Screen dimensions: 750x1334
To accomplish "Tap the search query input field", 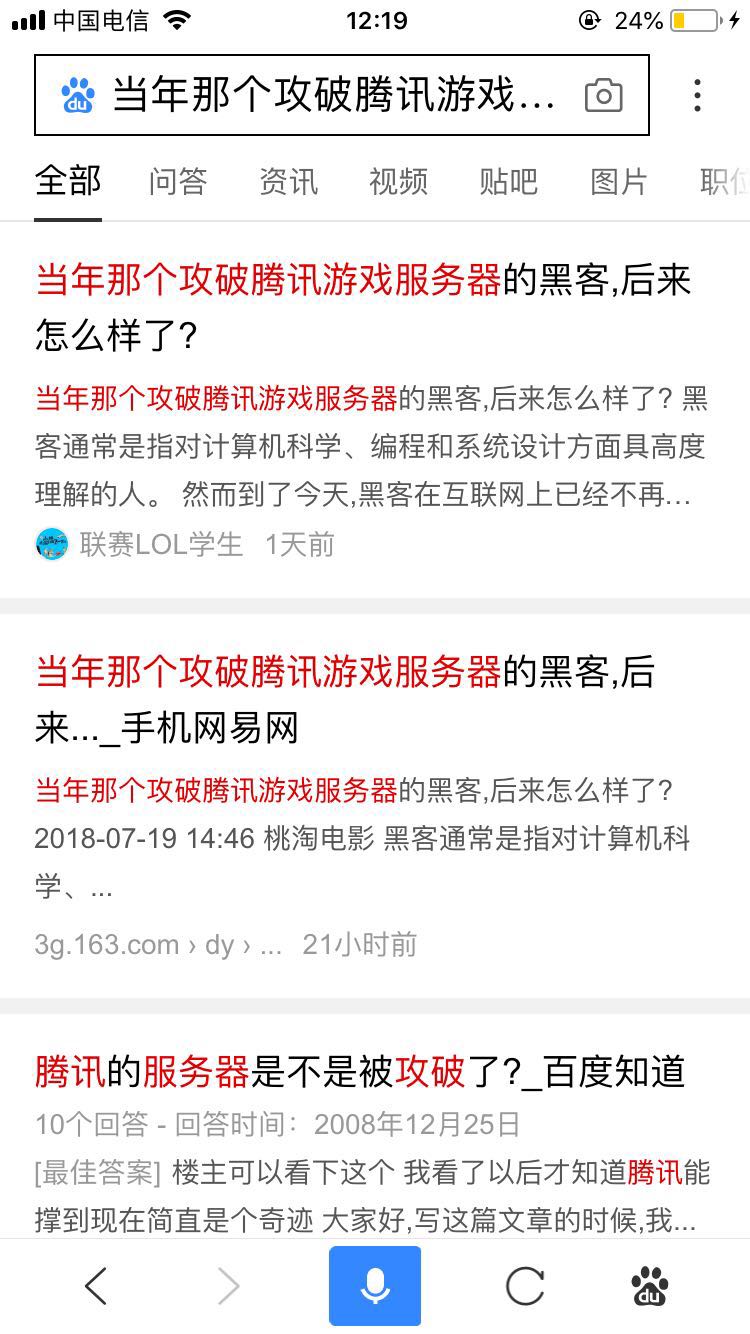I will [x=300, y=95].
